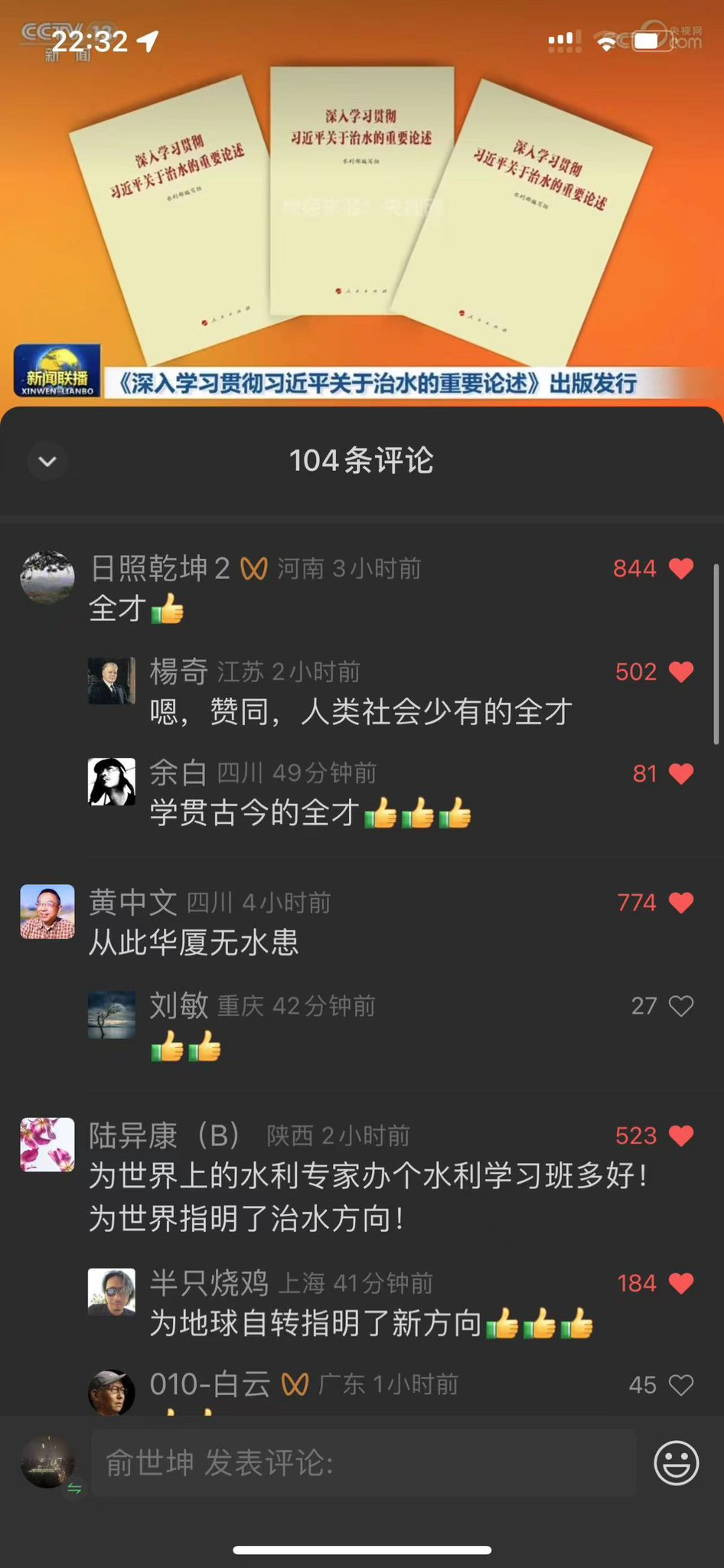
Task: Switch account via own avatar
Action: pyautogui.click(x=47, y=1463)
